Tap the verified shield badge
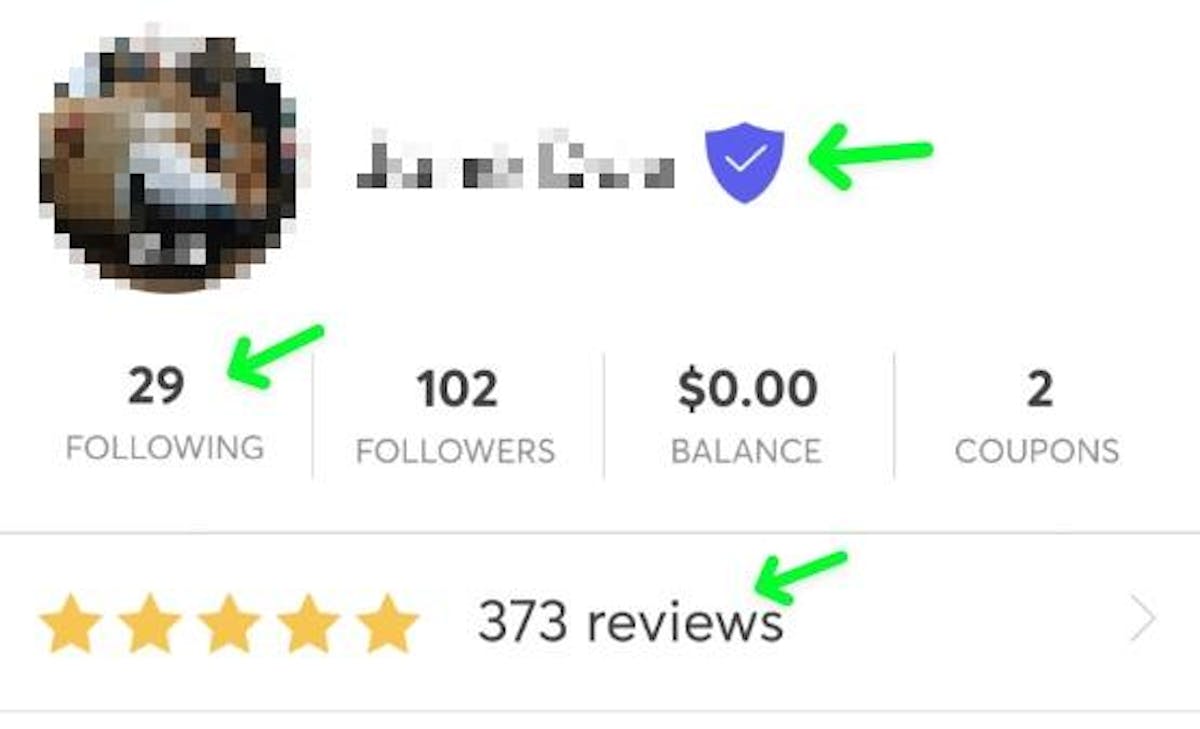 (x=745, y=162)
